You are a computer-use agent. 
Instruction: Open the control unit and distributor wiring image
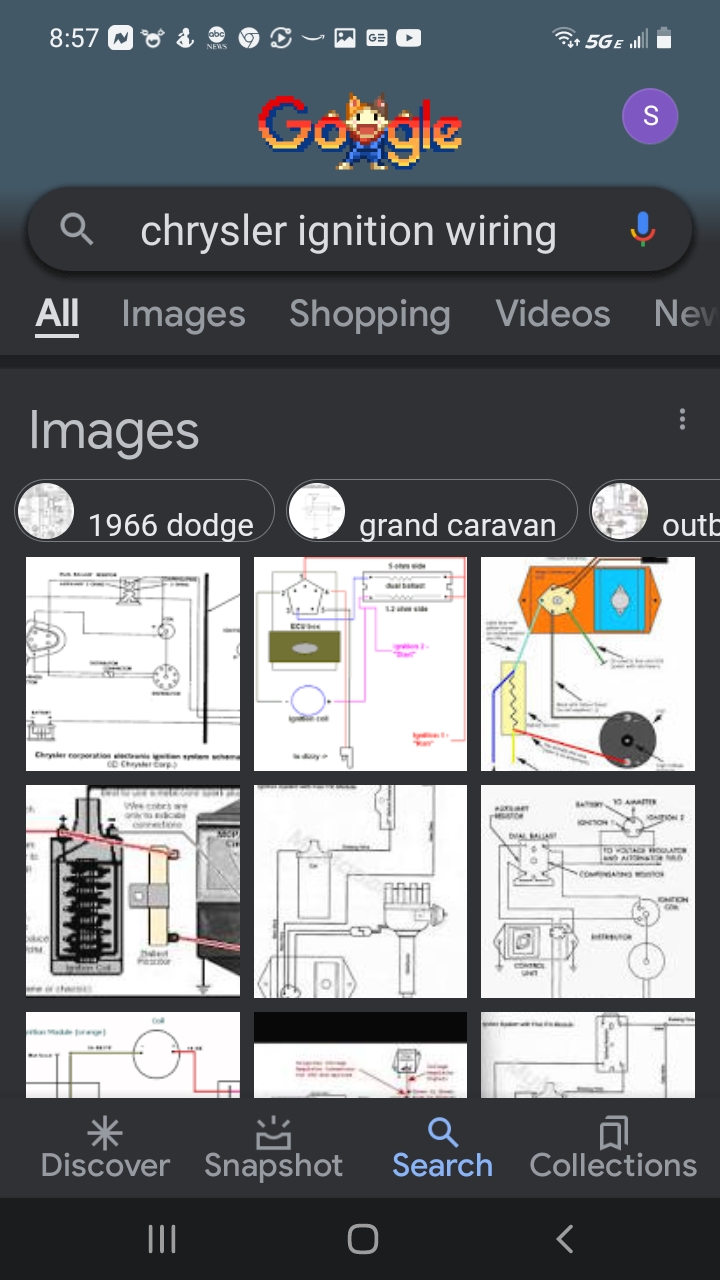click(x=588, y=891)
